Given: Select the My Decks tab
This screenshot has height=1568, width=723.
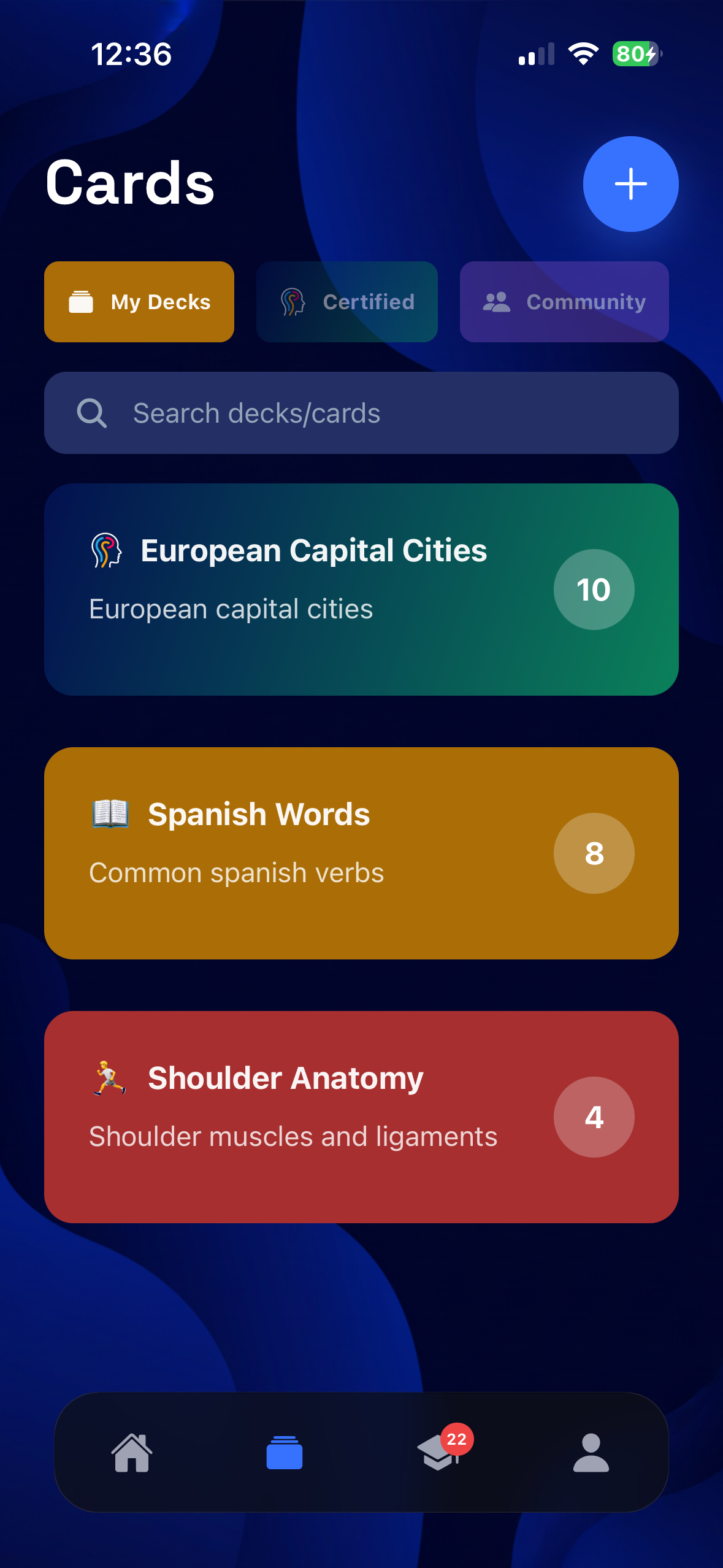Looking at the screenshot, I should click(x=139, y=302).
